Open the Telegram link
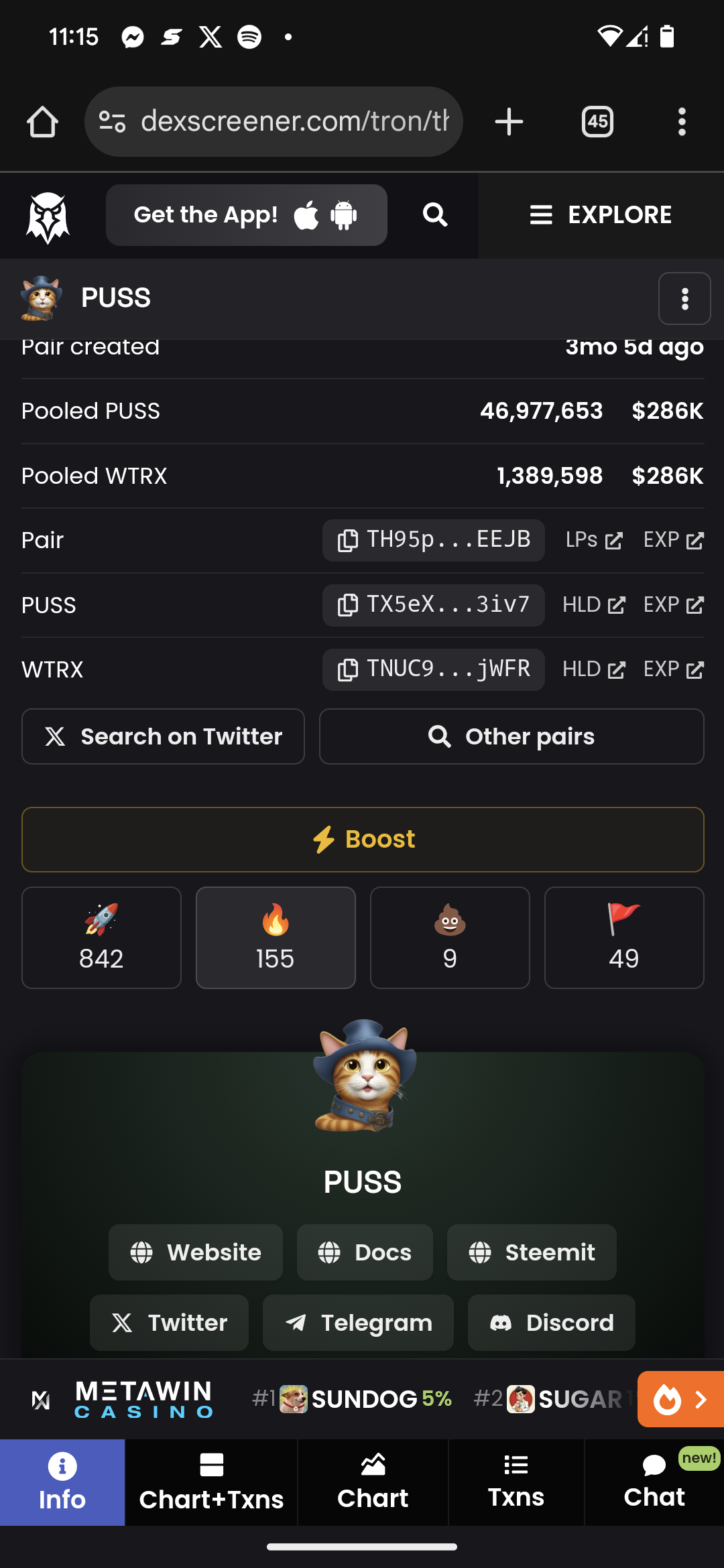 pyautogui.click(x=358, y=1323)
